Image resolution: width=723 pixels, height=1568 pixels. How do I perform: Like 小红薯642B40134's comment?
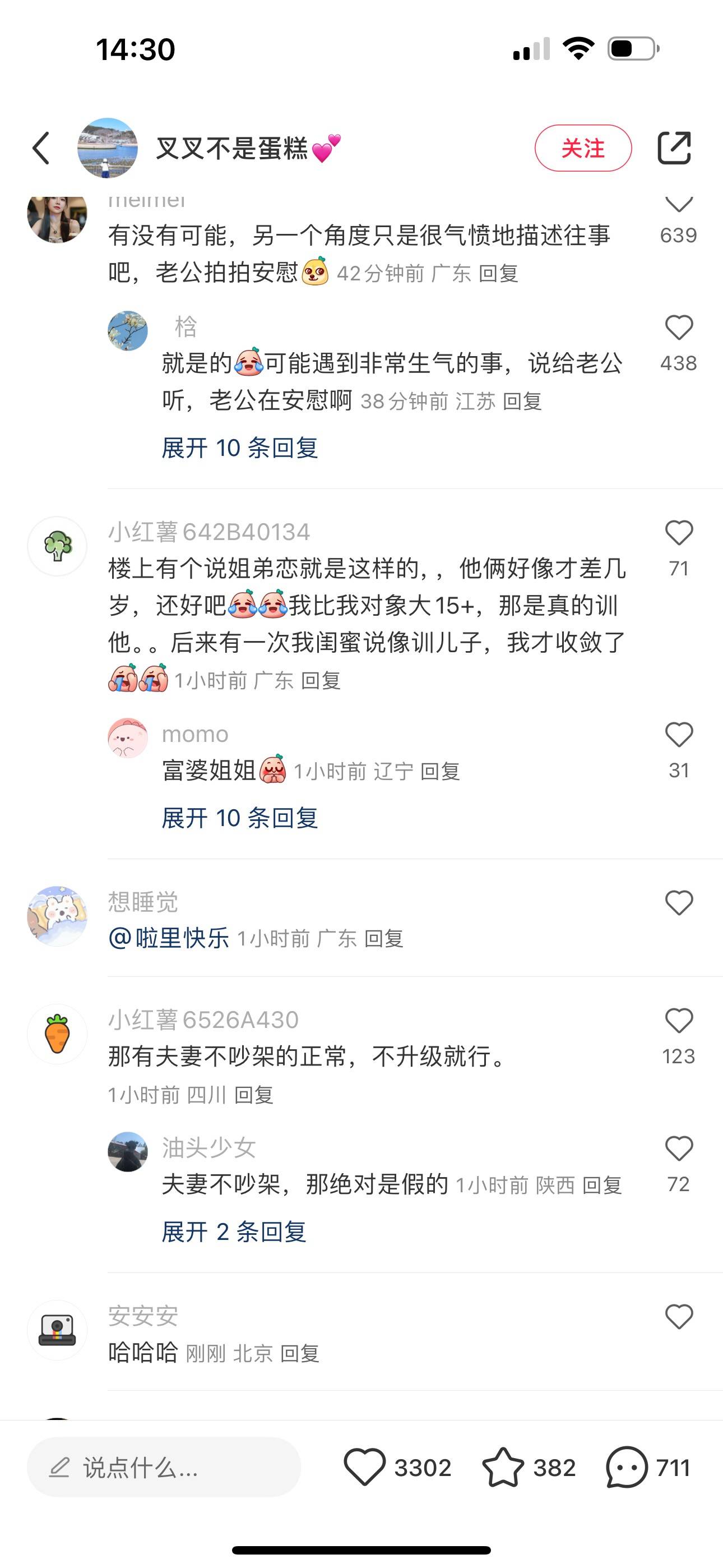point(679,533)
